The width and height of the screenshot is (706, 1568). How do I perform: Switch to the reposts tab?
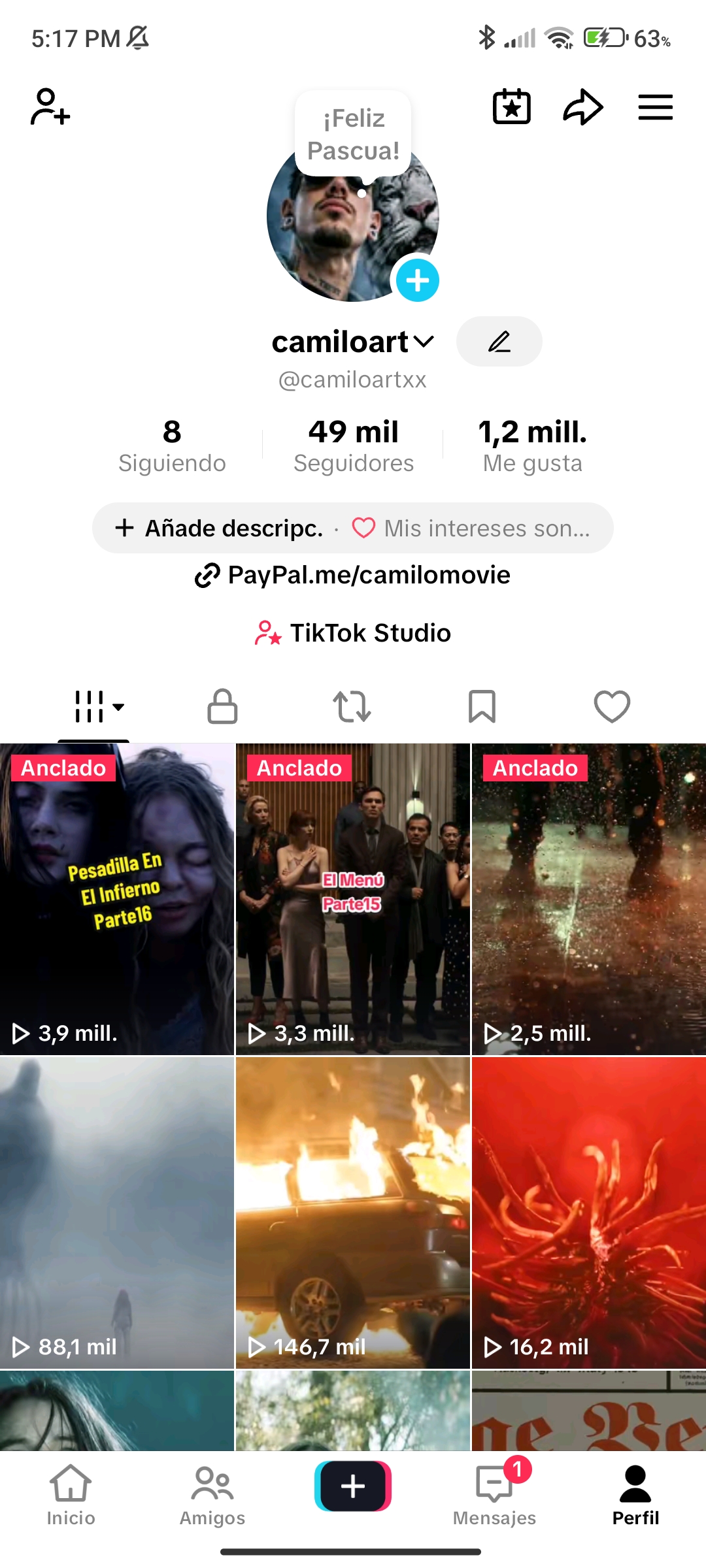352,707
